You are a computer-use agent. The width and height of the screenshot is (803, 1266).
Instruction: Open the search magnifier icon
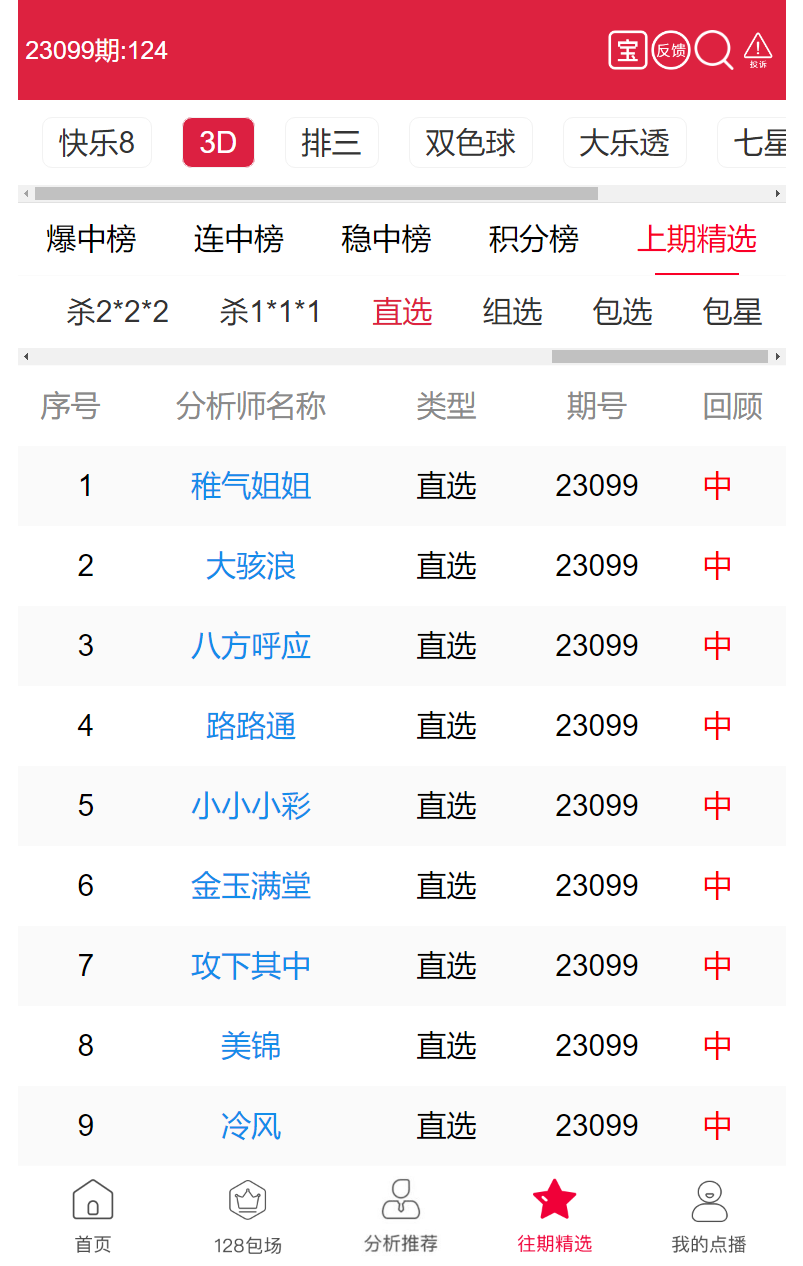pyautogui.click(x=713, y=50)
